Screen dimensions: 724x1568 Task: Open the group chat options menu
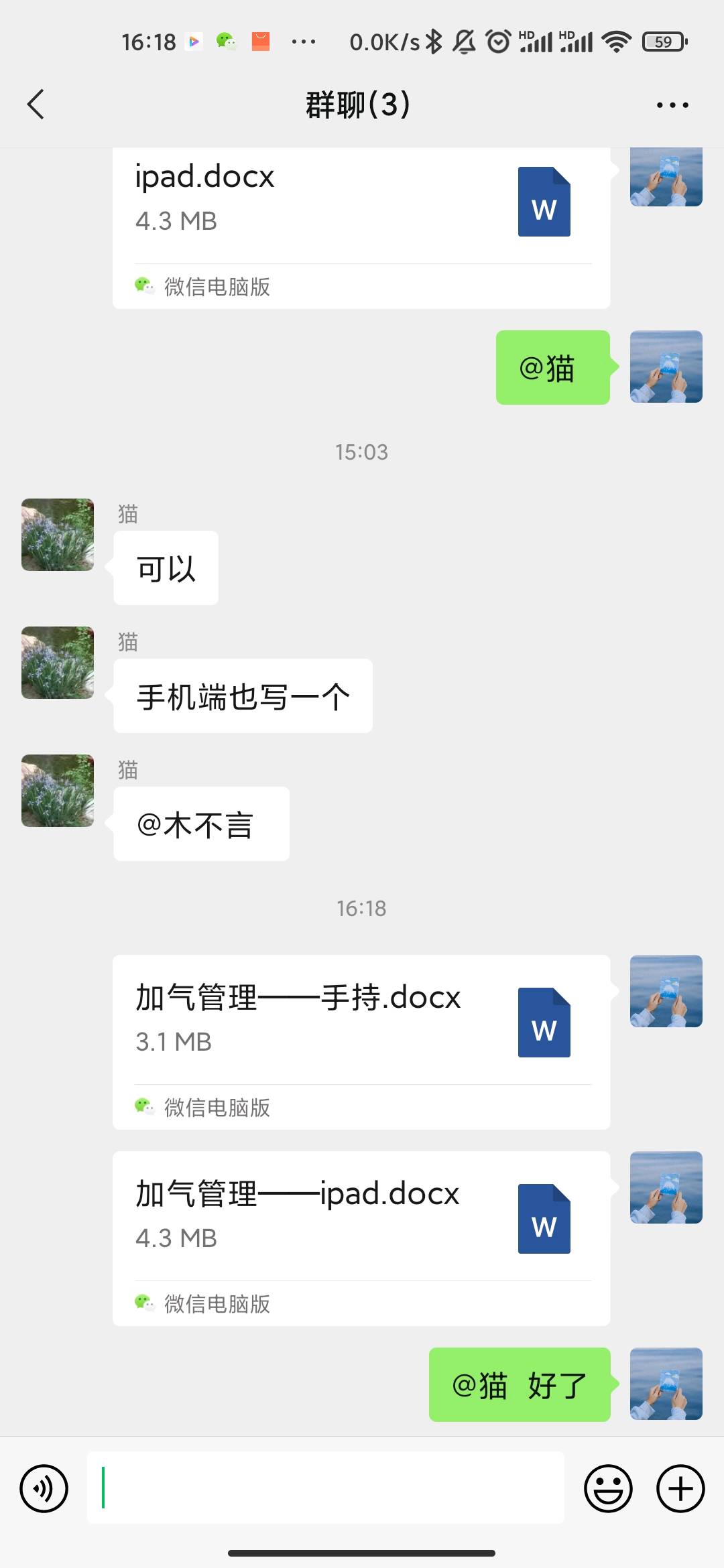pos(672,105)
